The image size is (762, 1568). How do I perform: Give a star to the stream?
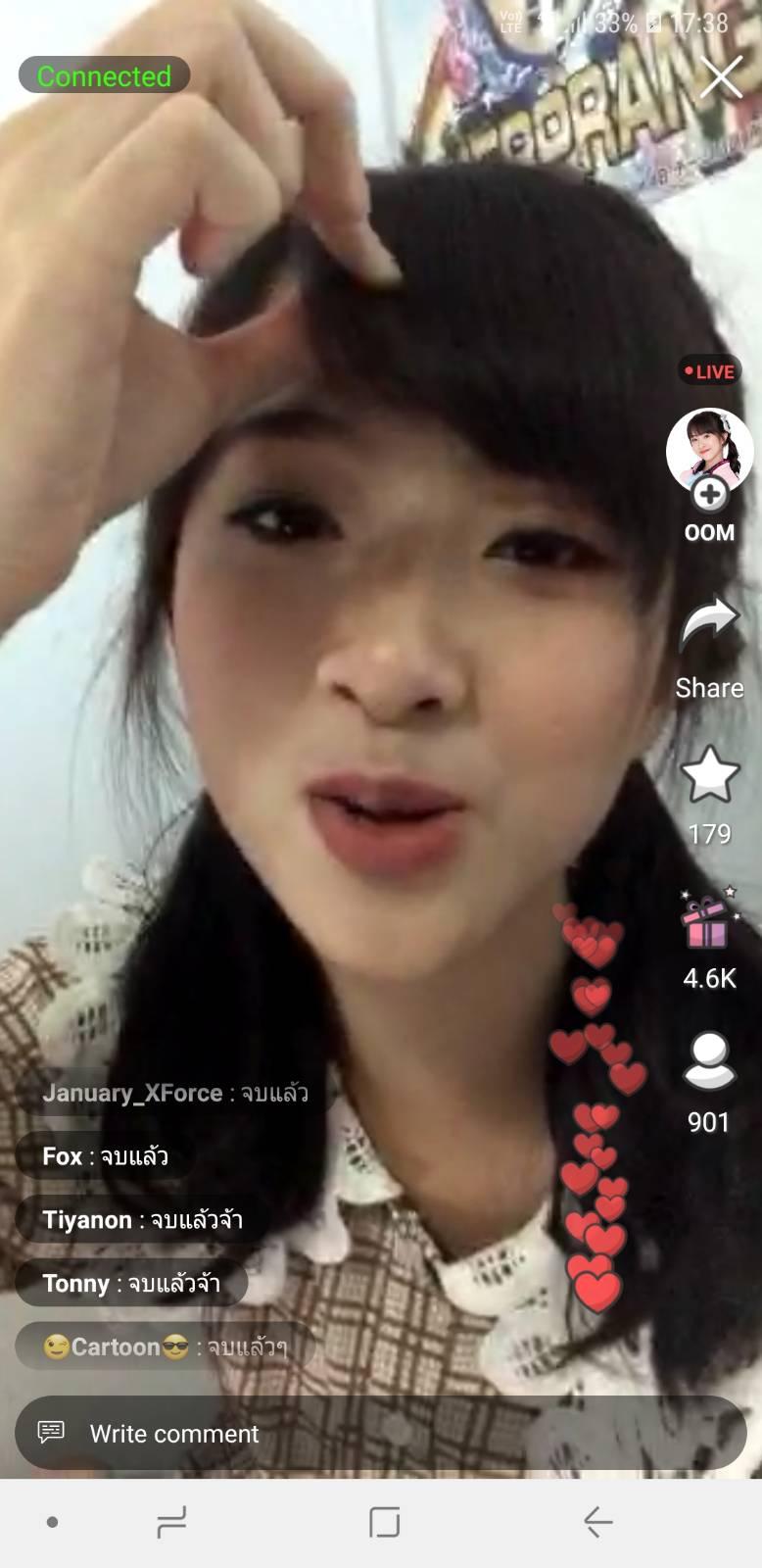[709, 774]
